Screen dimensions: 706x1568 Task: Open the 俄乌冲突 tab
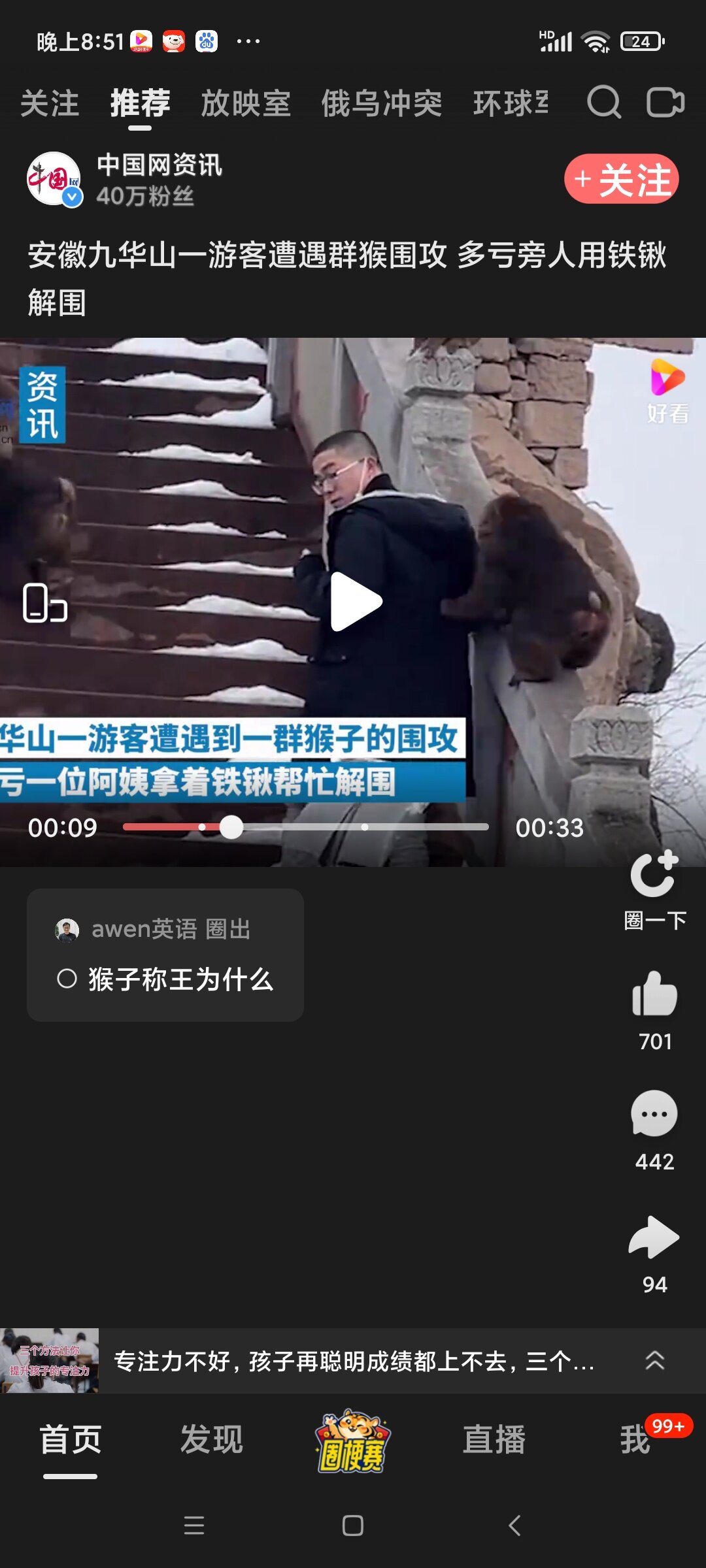(x=381, y=104)
